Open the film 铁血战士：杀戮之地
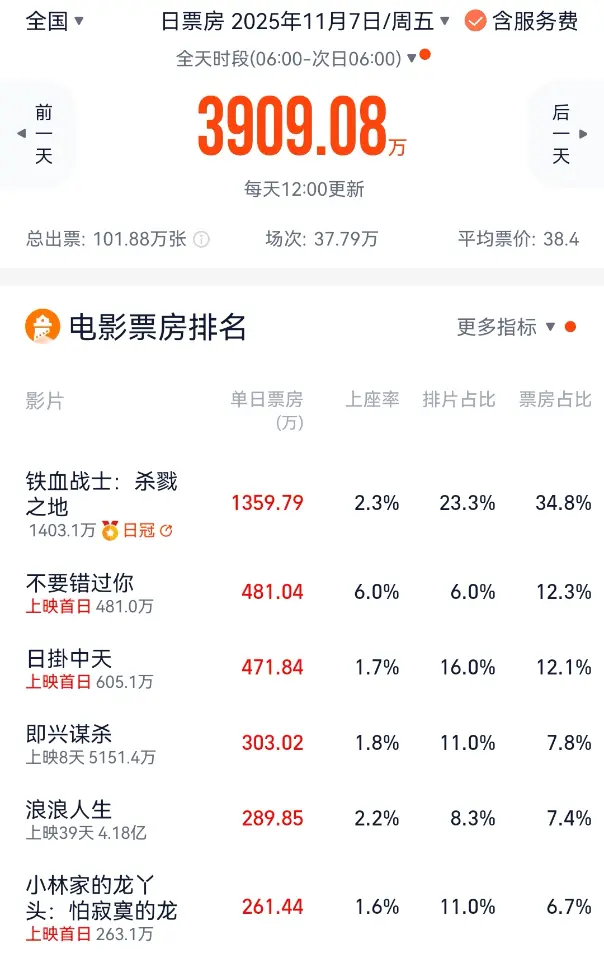The width and height of the screenshot is (604, 954). (101, 494)
